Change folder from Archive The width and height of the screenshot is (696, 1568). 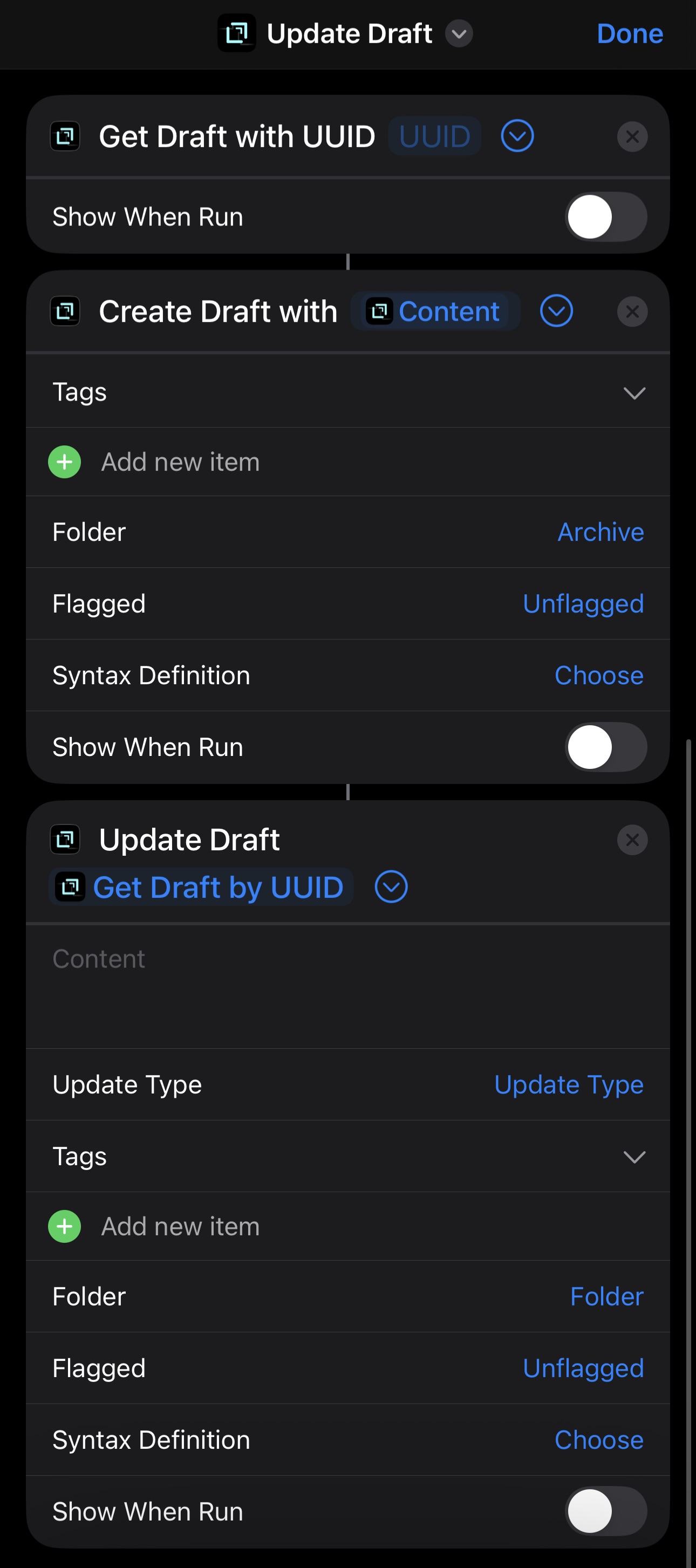600,532
